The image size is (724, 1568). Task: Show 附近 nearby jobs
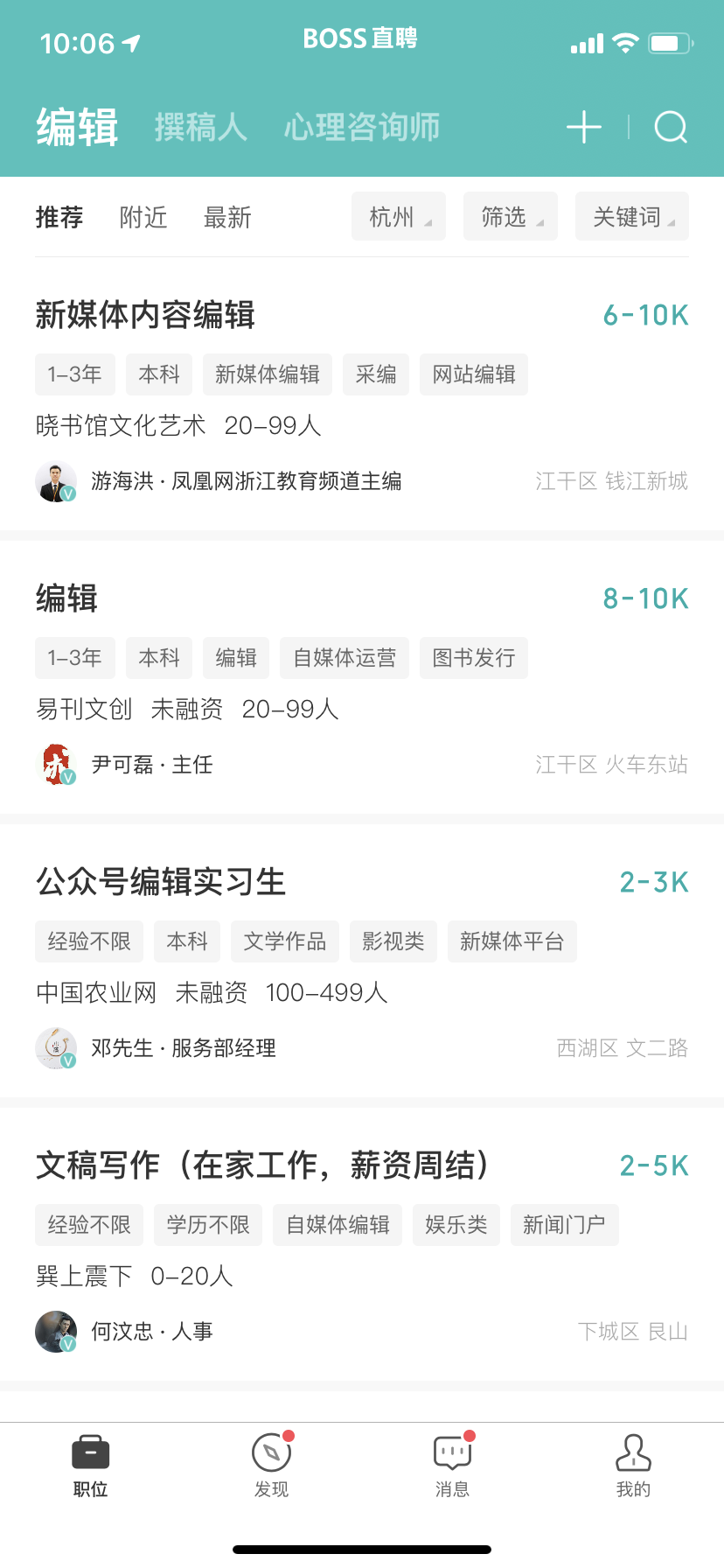coord(143,217)
